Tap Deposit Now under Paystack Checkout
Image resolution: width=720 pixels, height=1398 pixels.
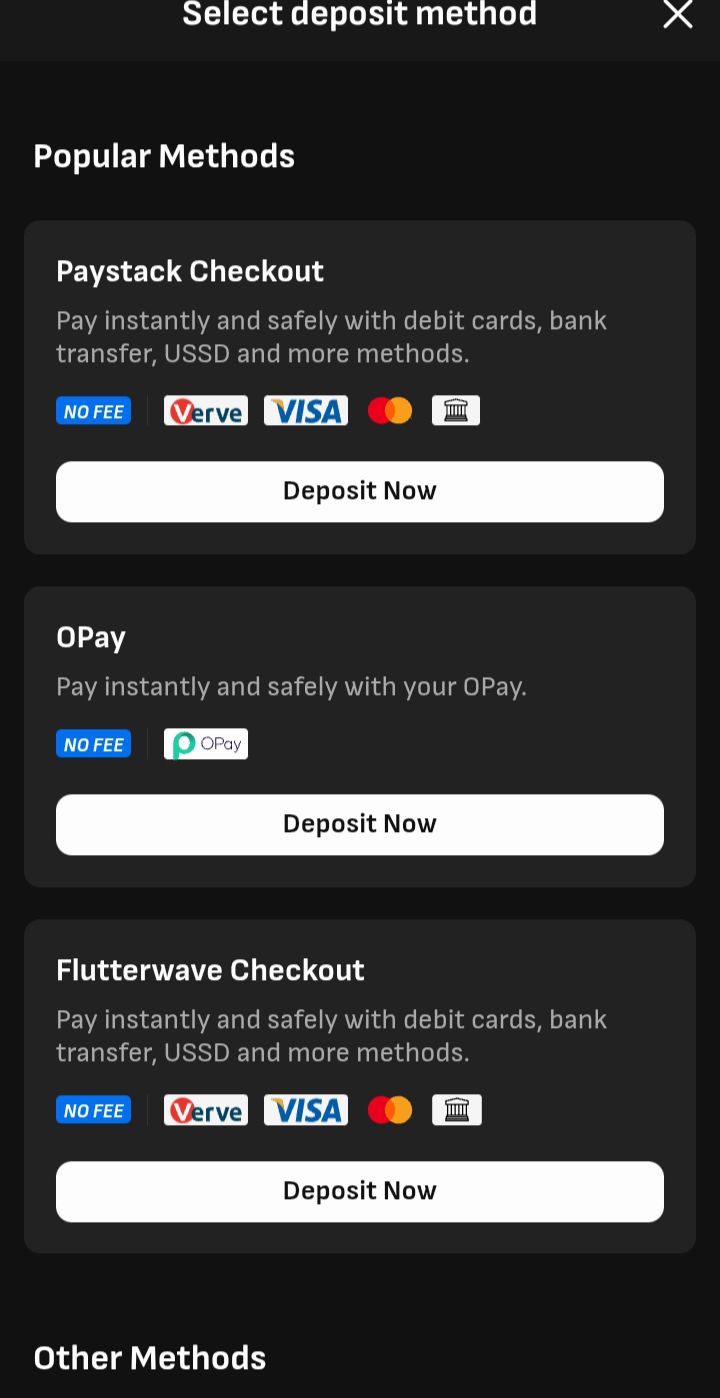click(x=360, y=491)
